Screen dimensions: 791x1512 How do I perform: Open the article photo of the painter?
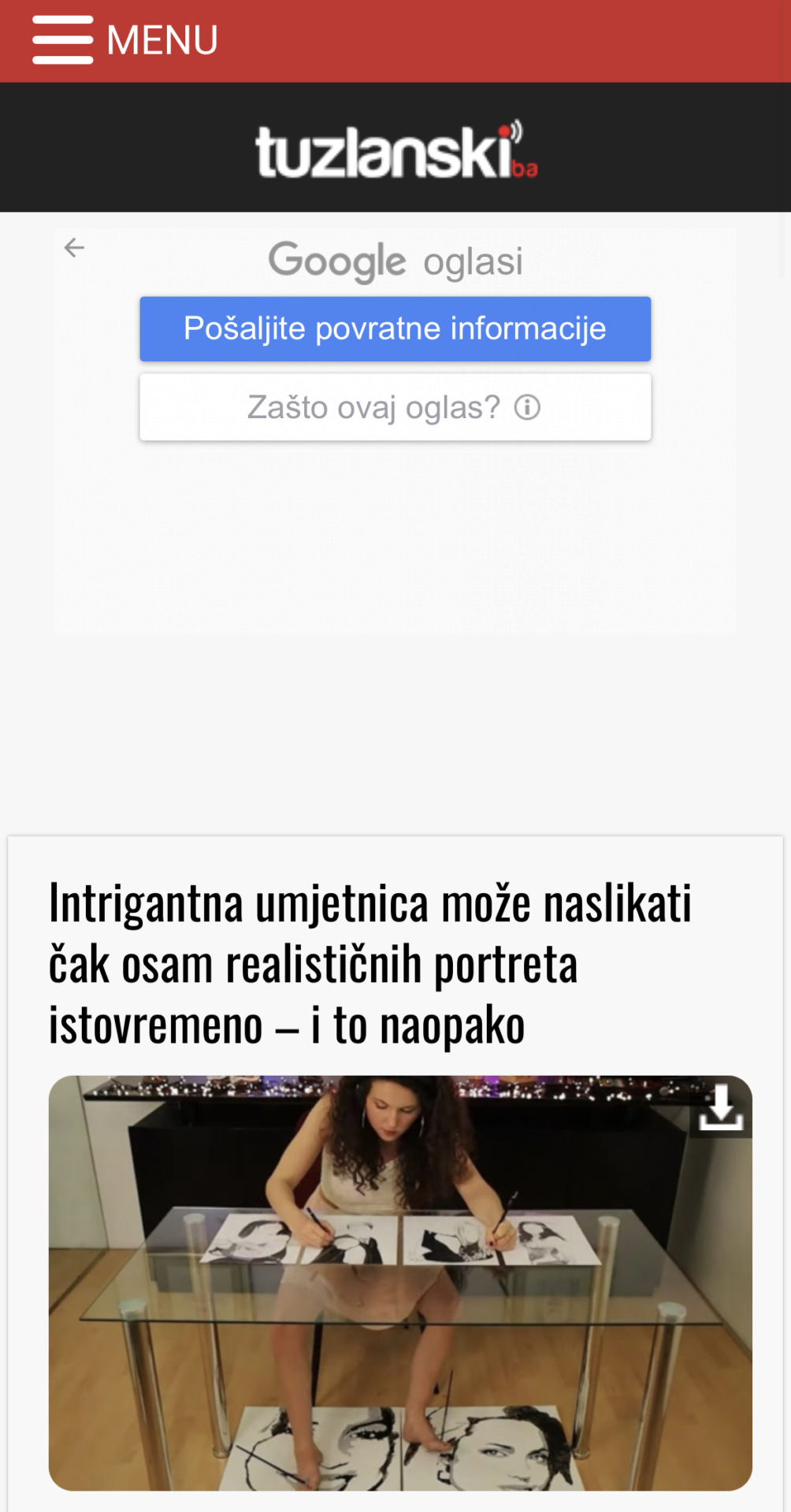coord(400,1283)
